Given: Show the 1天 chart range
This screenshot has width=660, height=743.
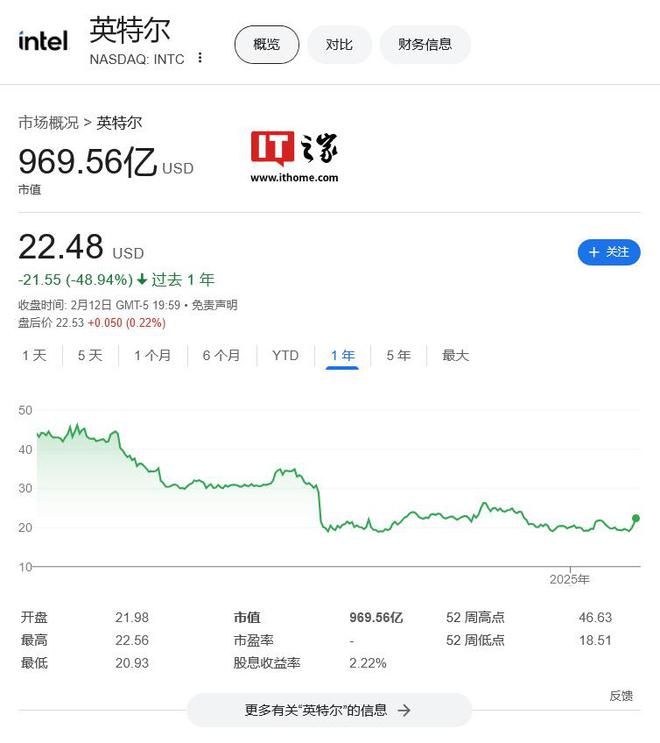Looking at the screenshot, I should 34,355.
